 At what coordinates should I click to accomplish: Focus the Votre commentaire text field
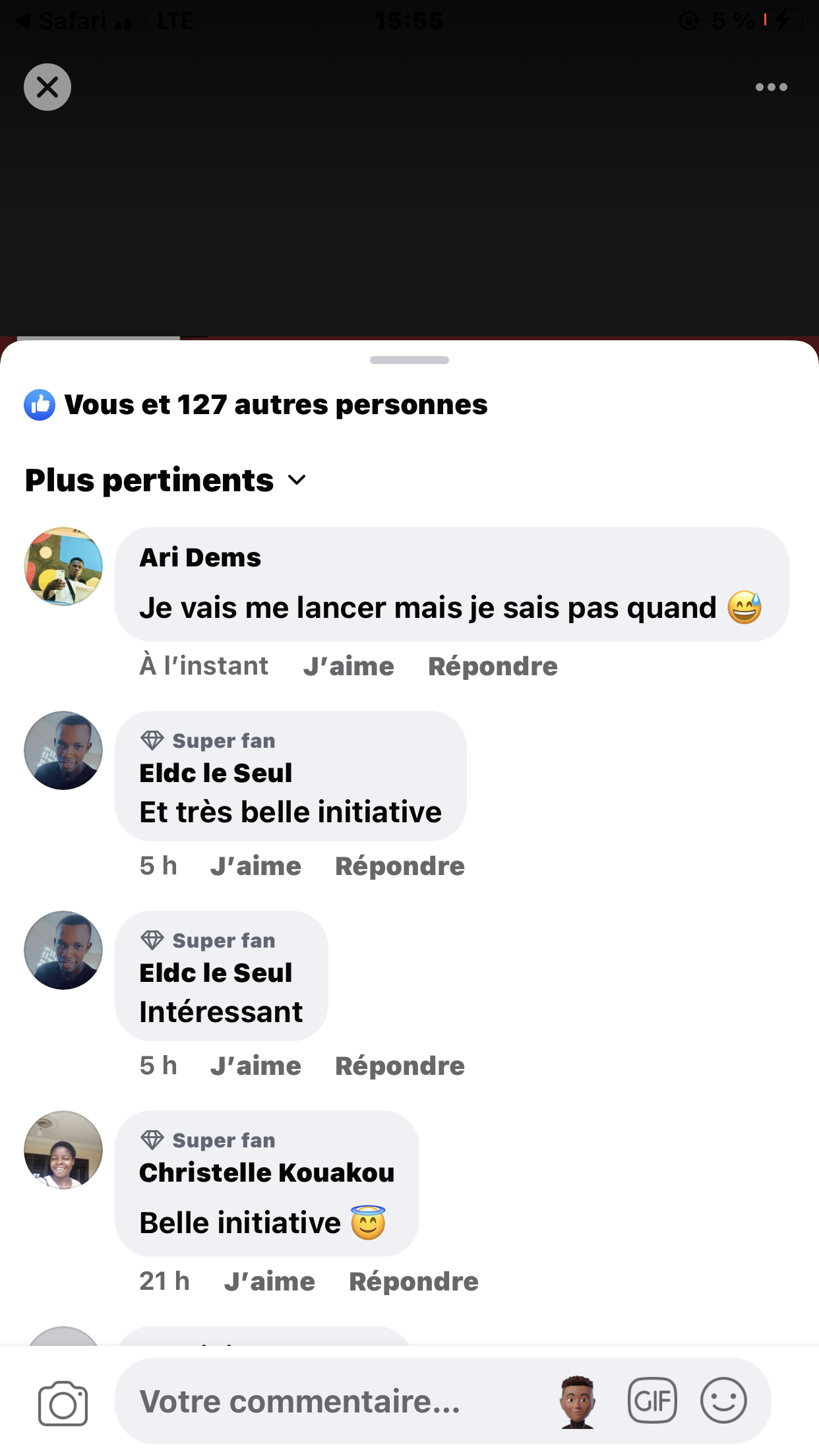330,1401
